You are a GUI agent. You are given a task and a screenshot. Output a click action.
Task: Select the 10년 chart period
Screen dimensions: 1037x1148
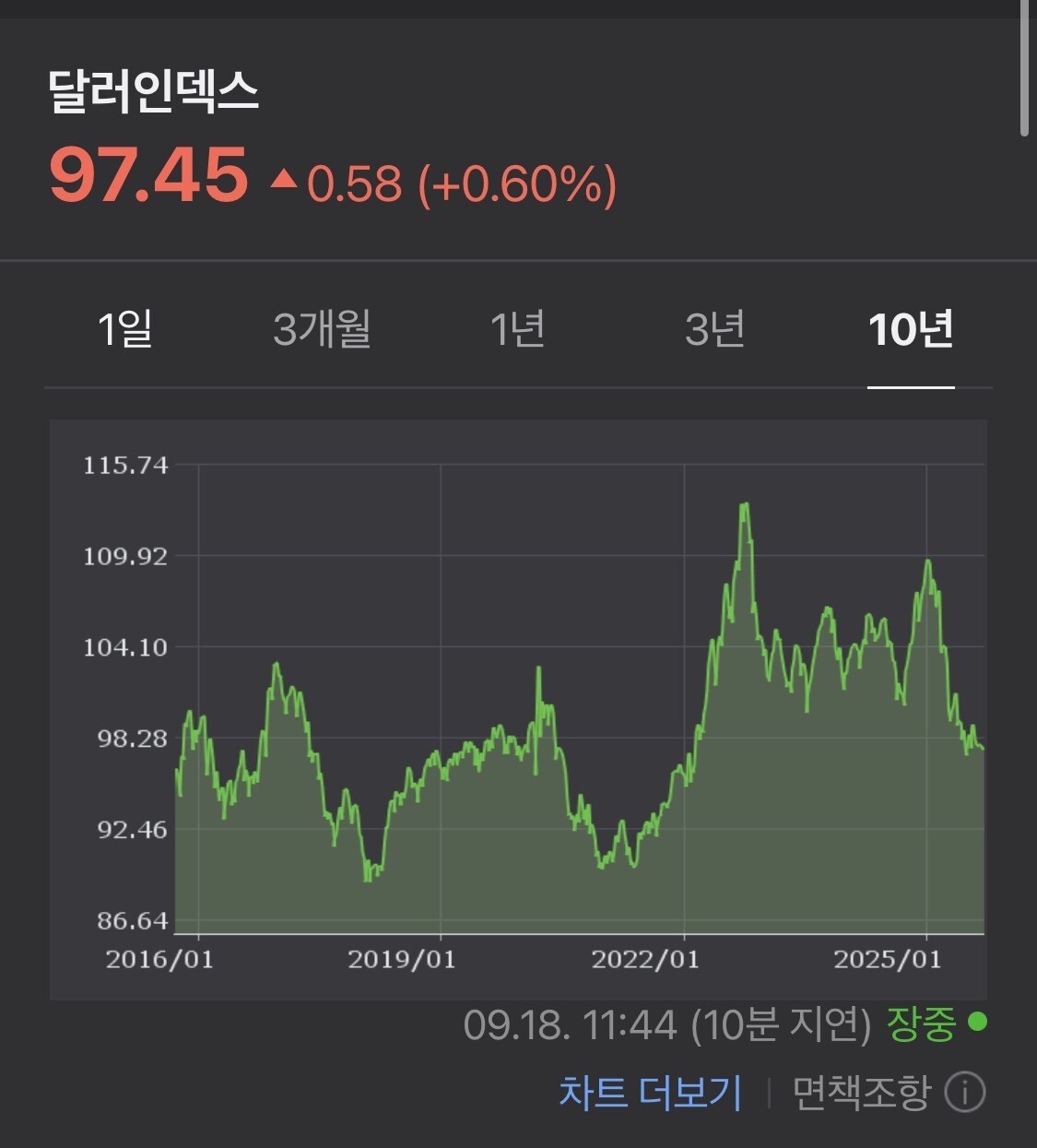click(911, 329)
